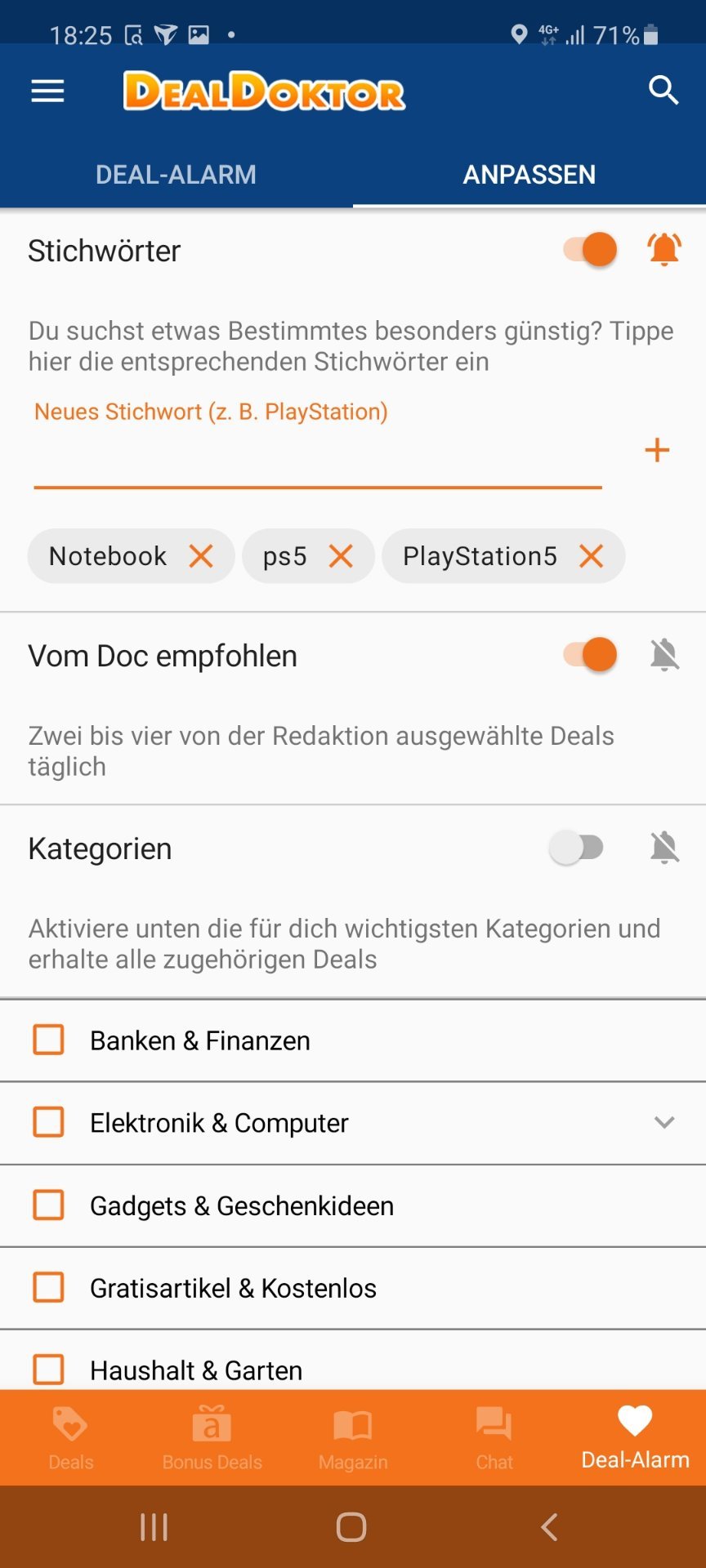Go to the Deals bottom tab

71,1438
